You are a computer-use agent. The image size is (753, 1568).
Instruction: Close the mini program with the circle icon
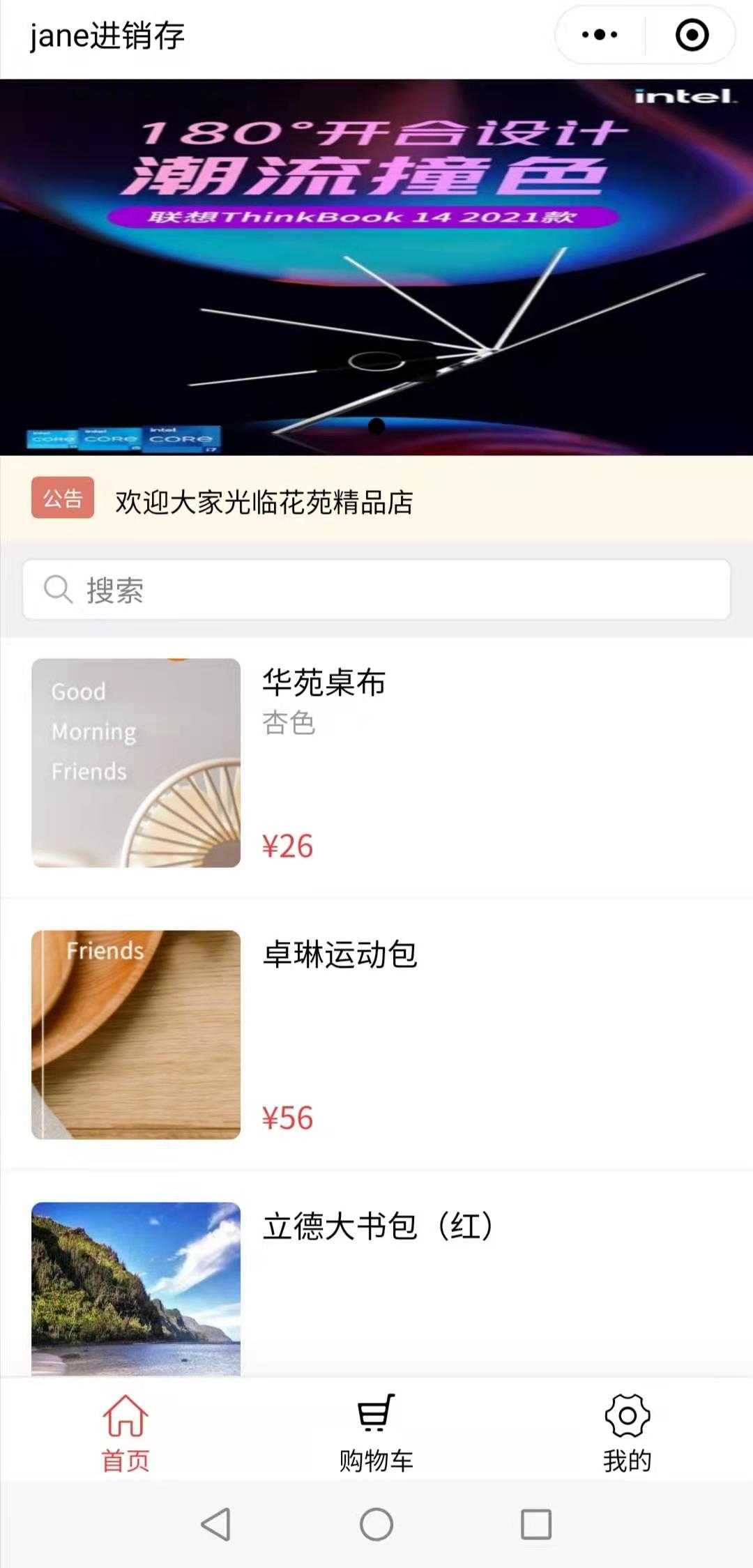click(x=692, y=35)
